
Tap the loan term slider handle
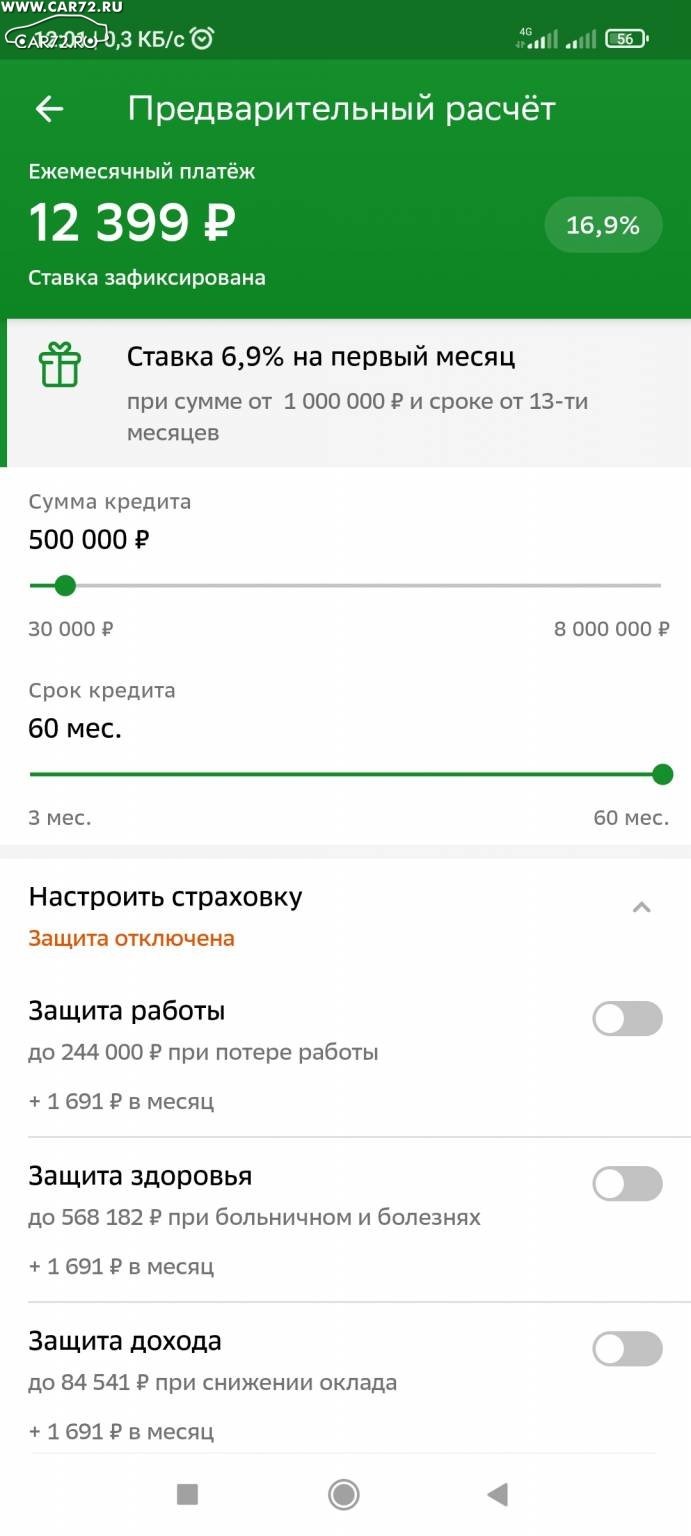pos(662,774)
